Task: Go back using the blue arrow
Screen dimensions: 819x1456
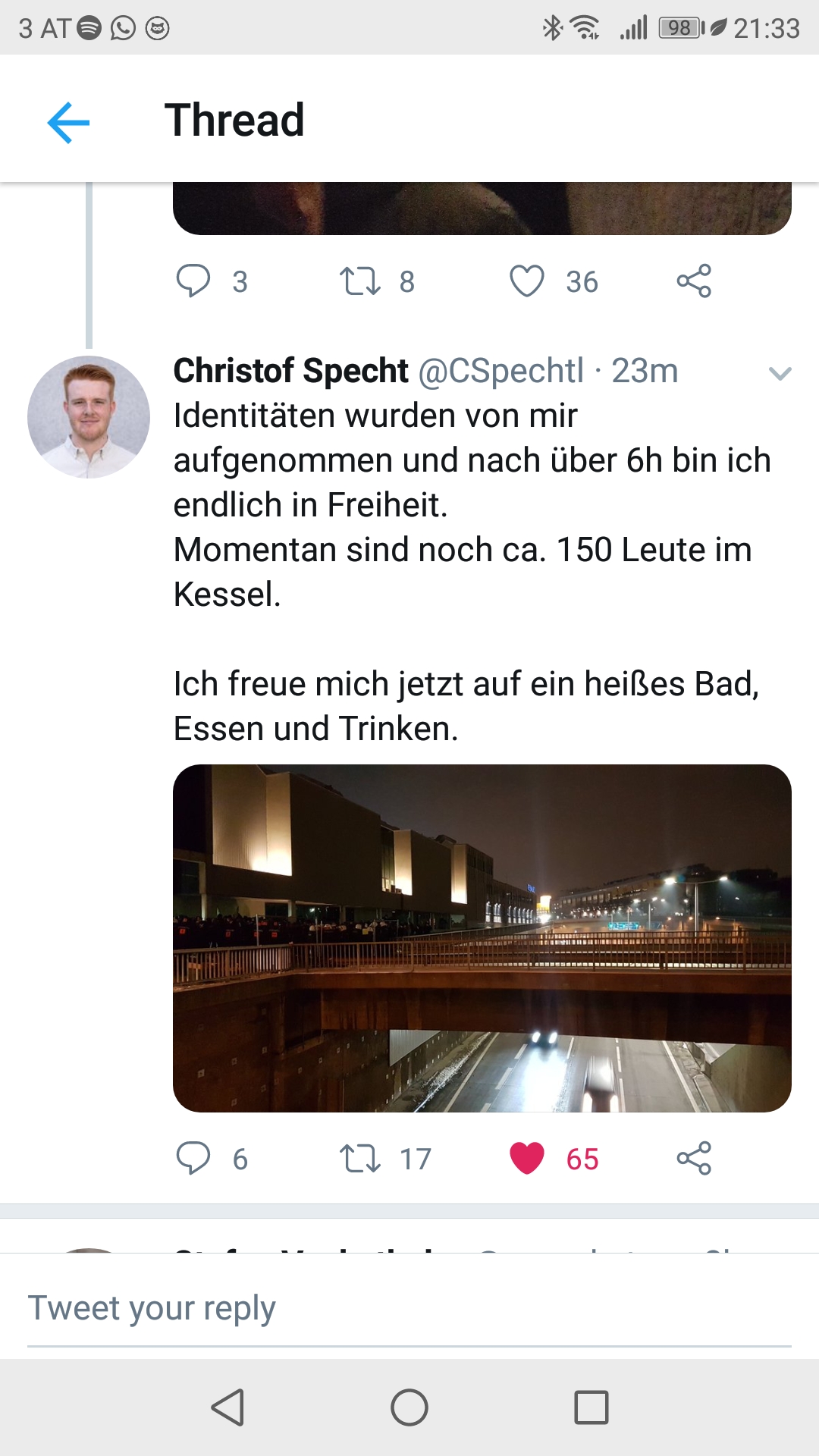Action: click(68, 122)
